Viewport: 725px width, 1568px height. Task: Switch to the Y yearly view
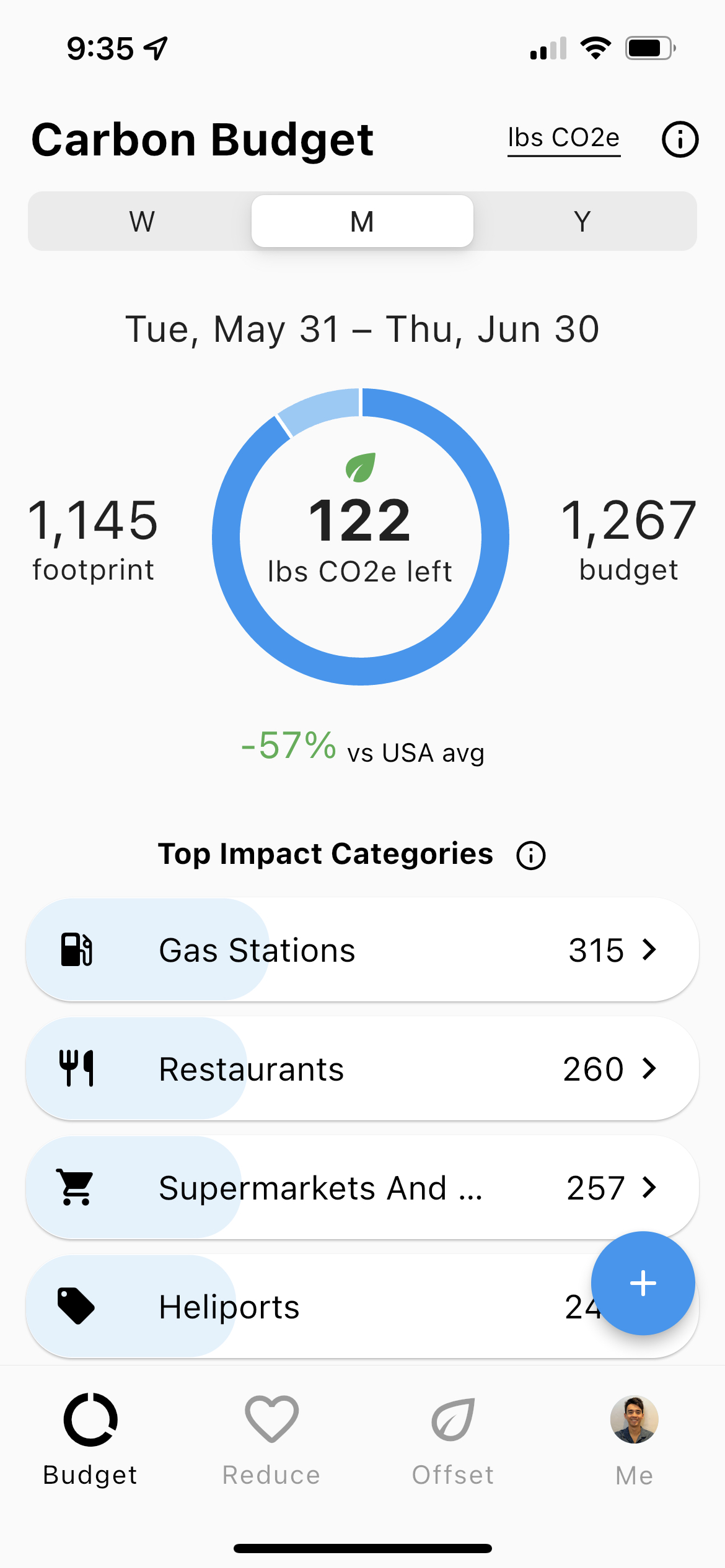point(583,221)
